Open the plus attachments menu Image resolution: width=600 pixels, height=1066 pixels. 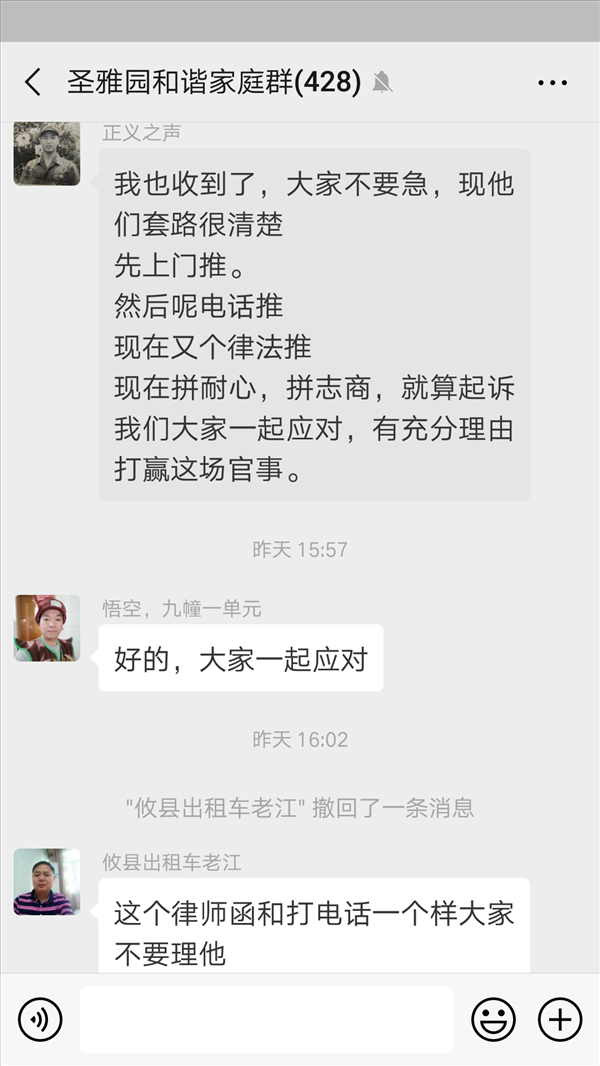(x=560, y=1019)
